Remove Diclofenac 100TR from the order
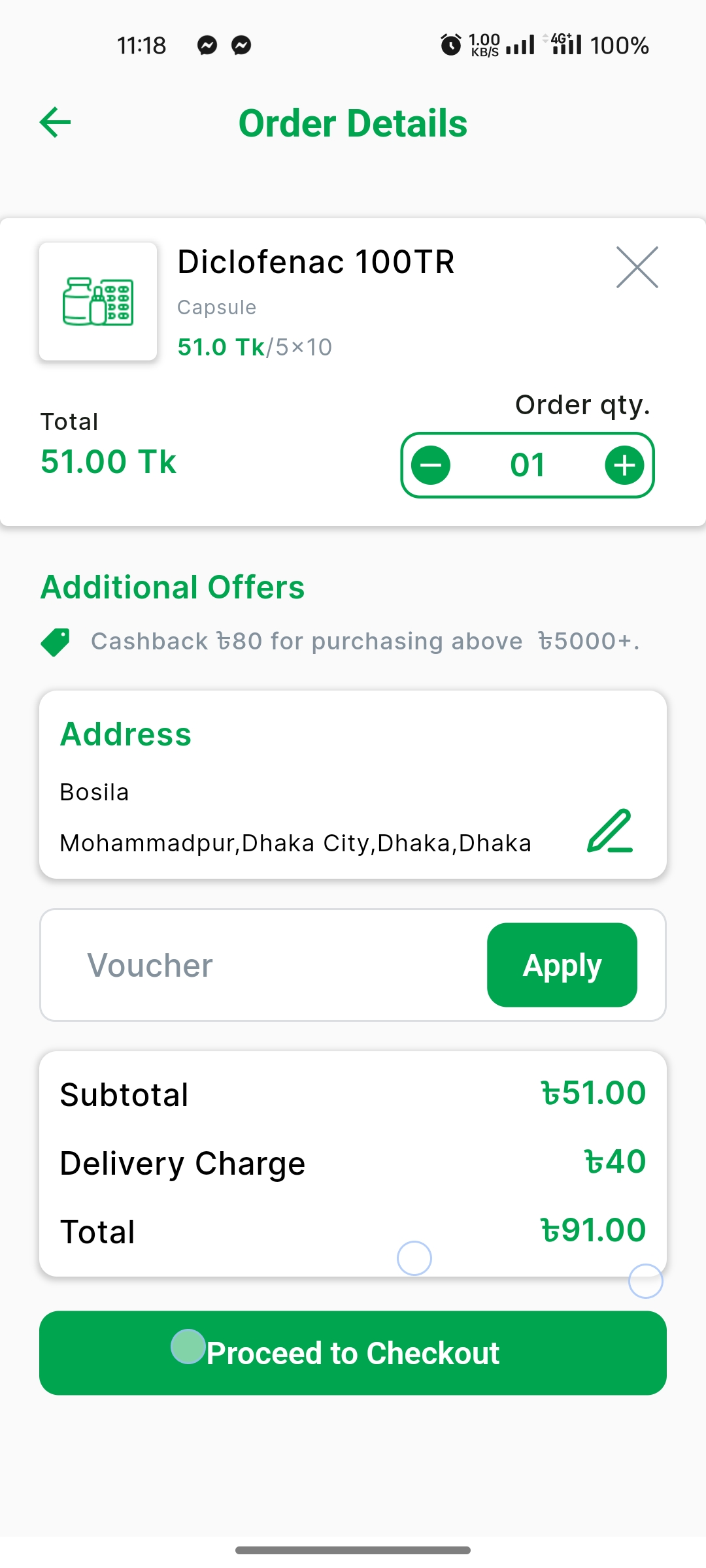 tap(637, 267)
